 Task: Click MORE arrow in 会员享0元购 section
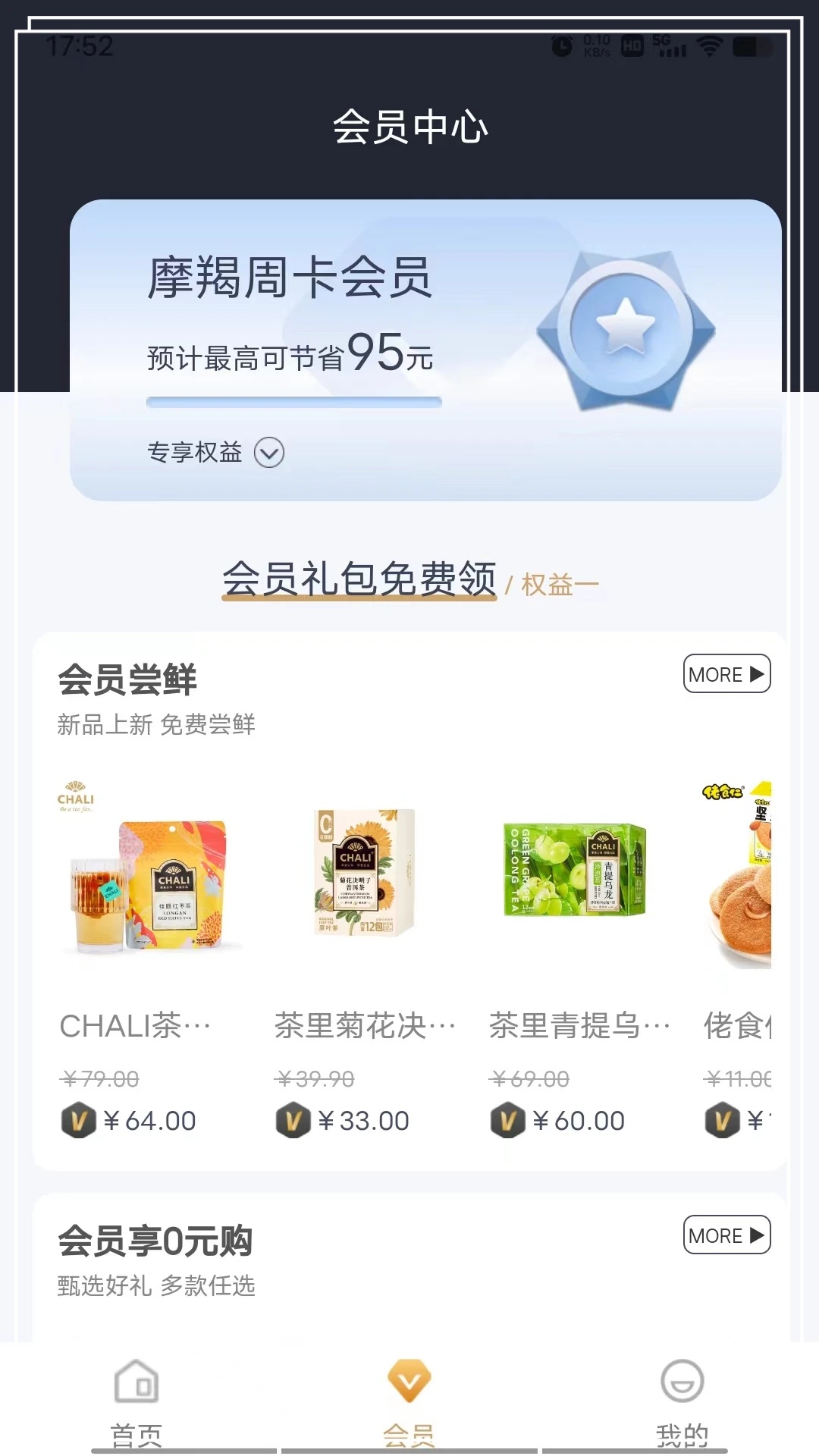726,1235
